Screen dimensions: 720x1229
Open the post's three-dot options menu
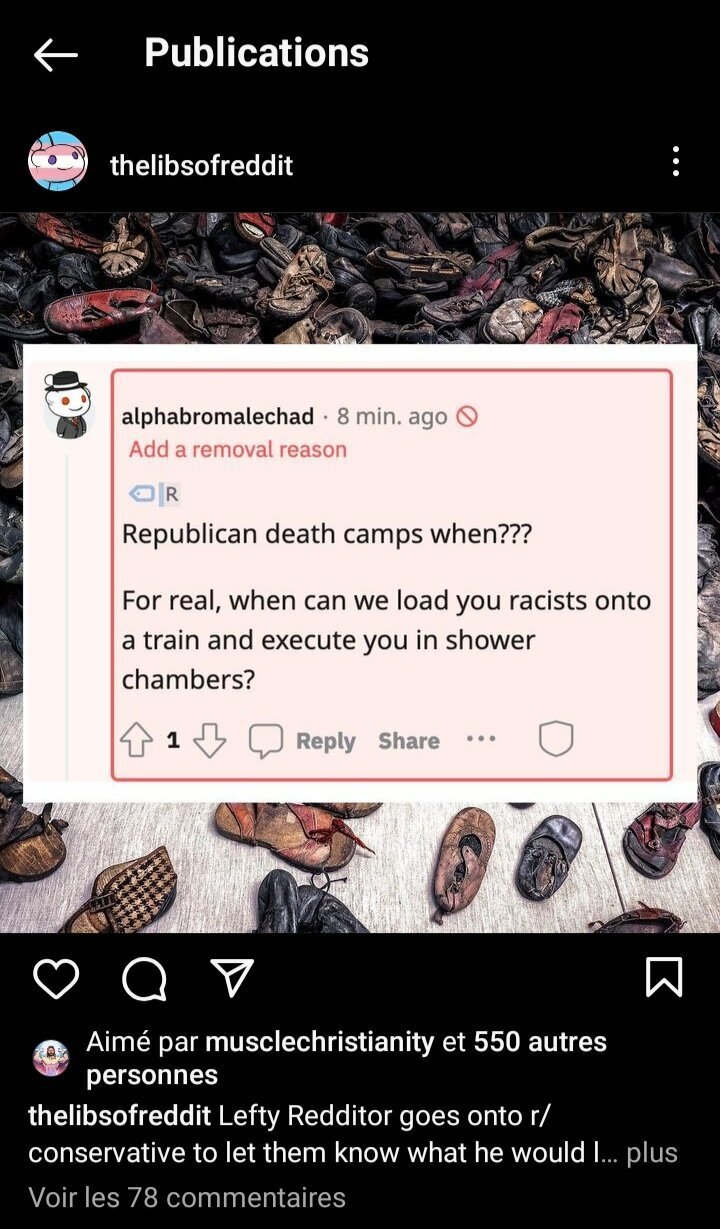(x=676, y=161)
